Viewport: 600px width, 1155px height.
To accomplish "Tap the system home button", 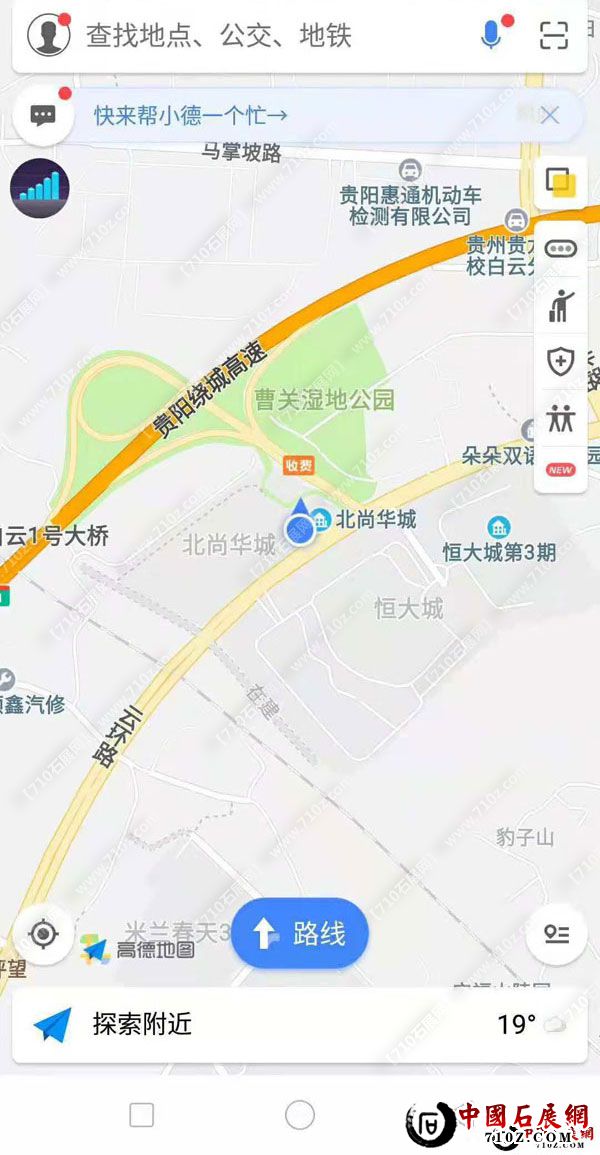I will coord(300,1115).
